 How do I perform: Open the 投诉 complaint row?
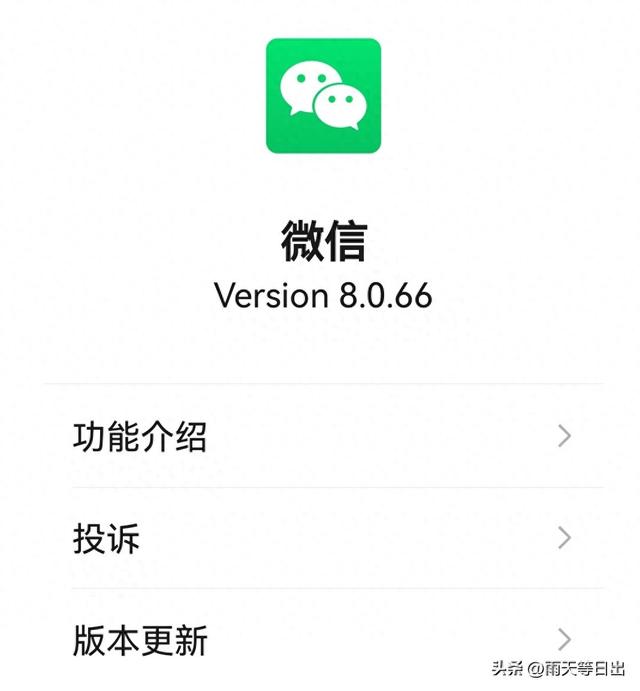tap(320, 539)
